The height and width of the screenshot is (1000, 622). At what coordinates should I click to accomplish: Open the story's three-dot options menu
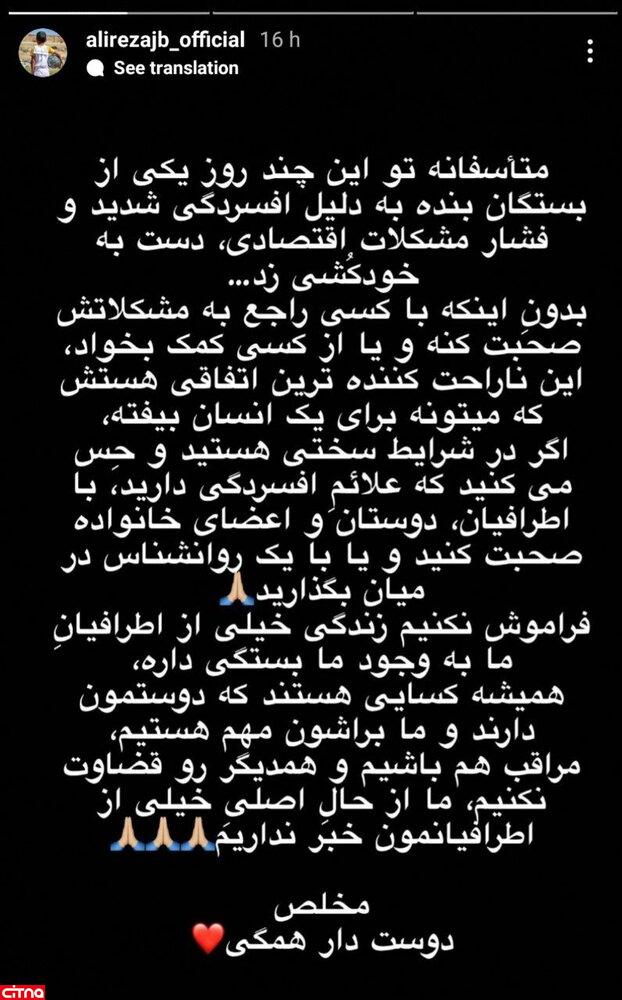(x=592, y=50)
